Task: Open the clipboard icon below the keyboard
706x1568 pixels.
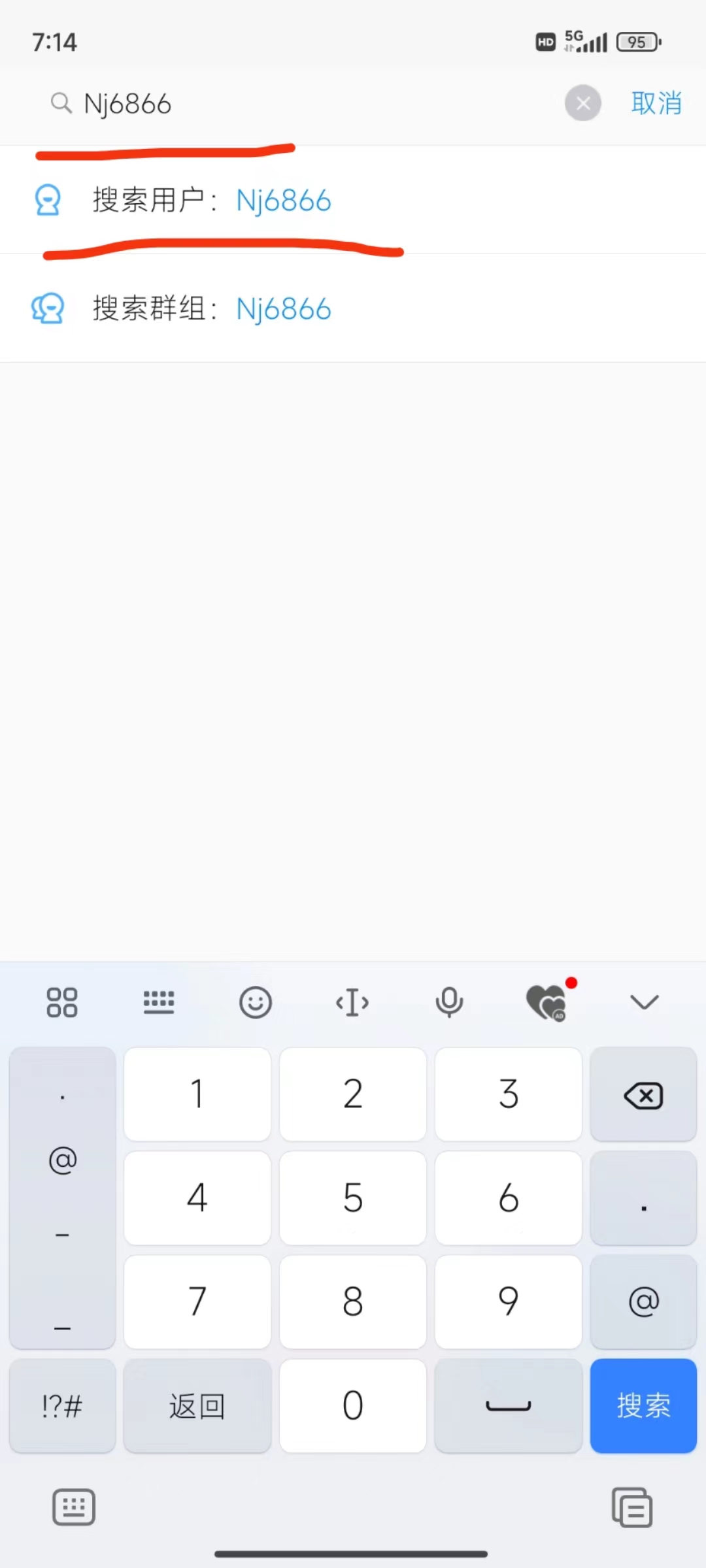Action: click(x=631, y=1507)
